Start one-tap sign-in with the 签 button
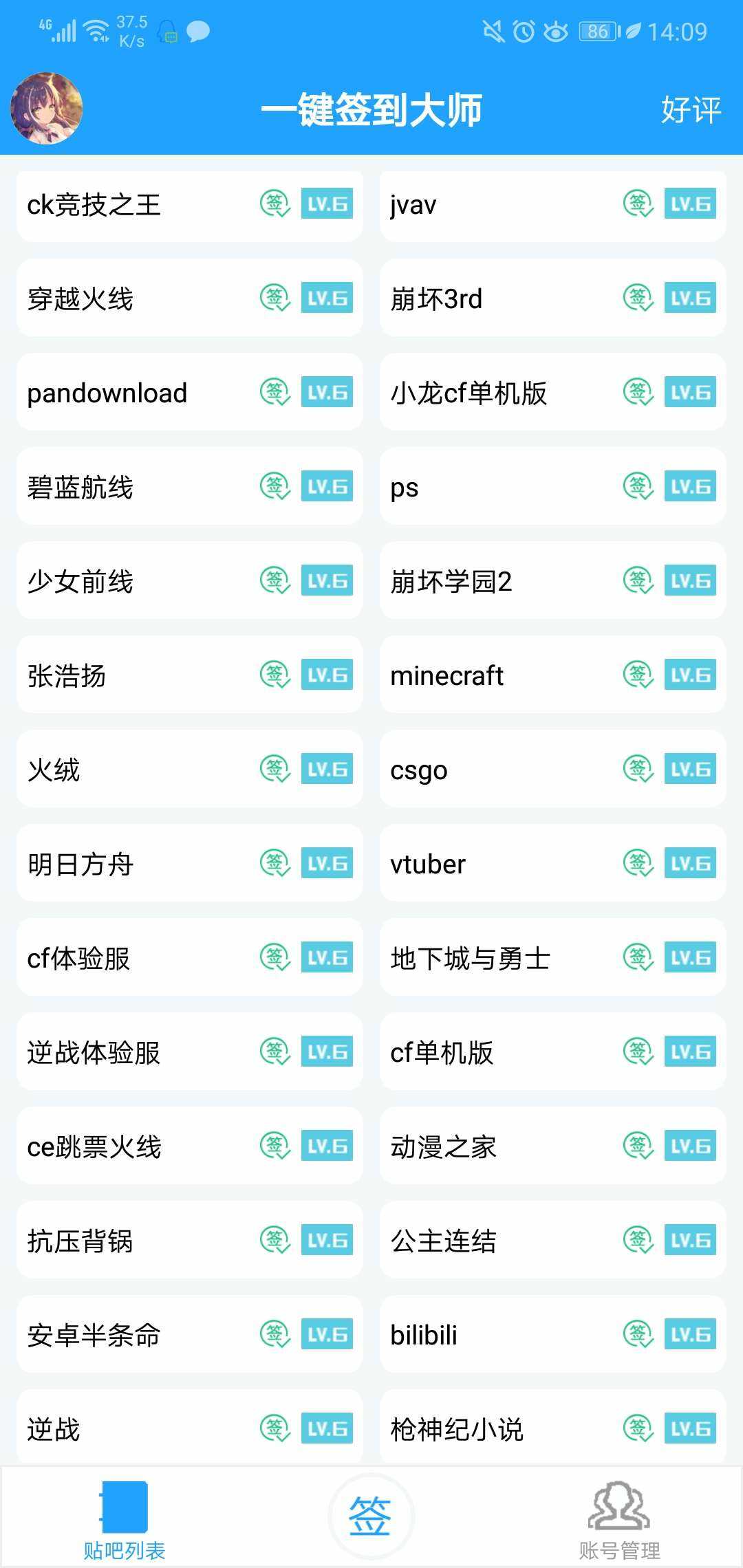The width and height of the screenshot is (743, 1568). click(x=371, y=1516)
